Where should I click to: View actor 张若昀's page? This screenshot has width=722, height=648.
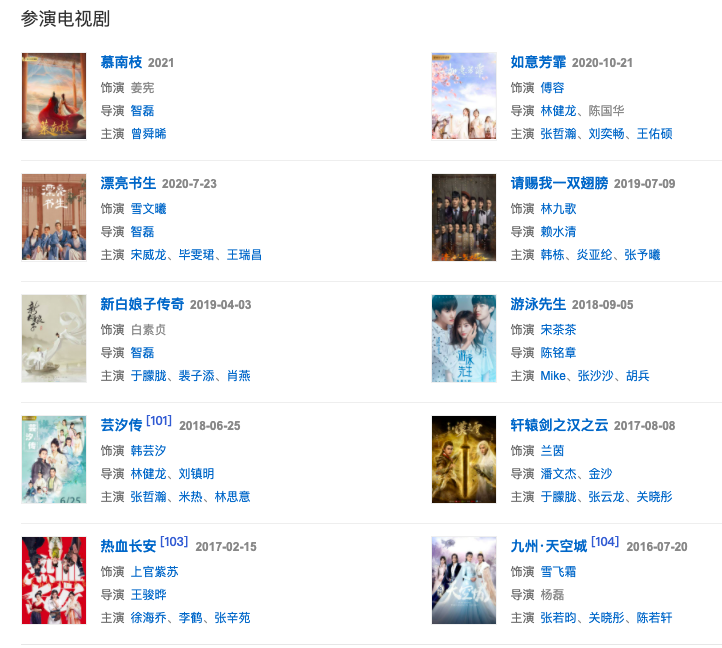point(558,618)
